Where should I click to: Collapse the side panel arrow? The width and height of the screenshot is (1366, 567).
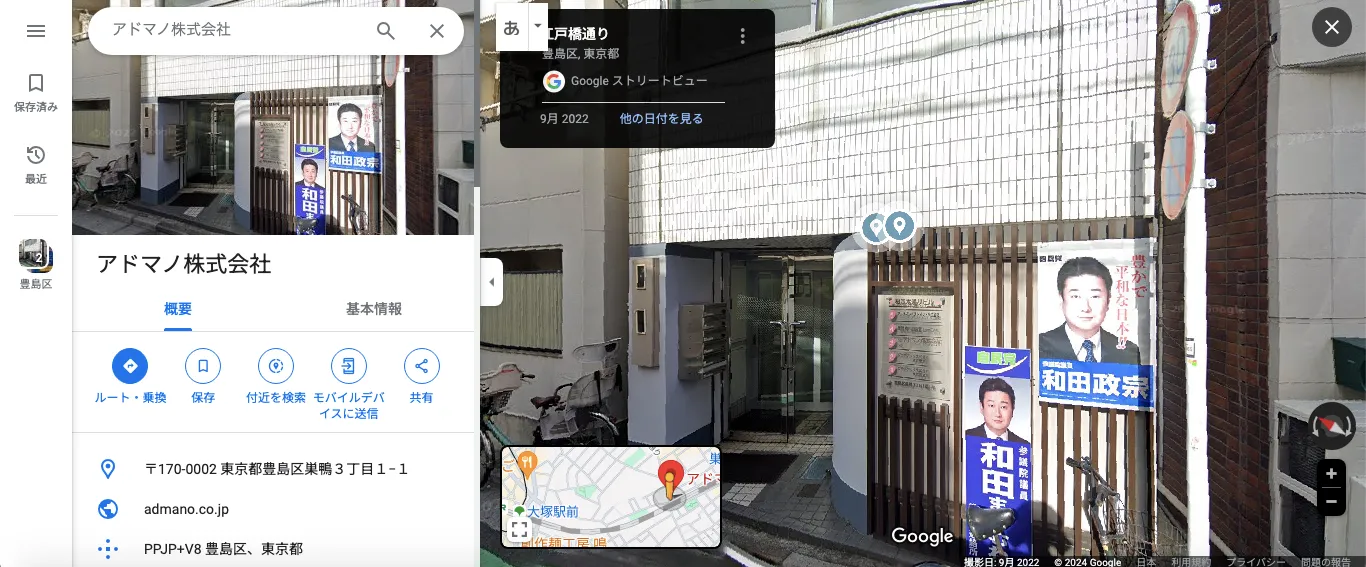(491, 283)
